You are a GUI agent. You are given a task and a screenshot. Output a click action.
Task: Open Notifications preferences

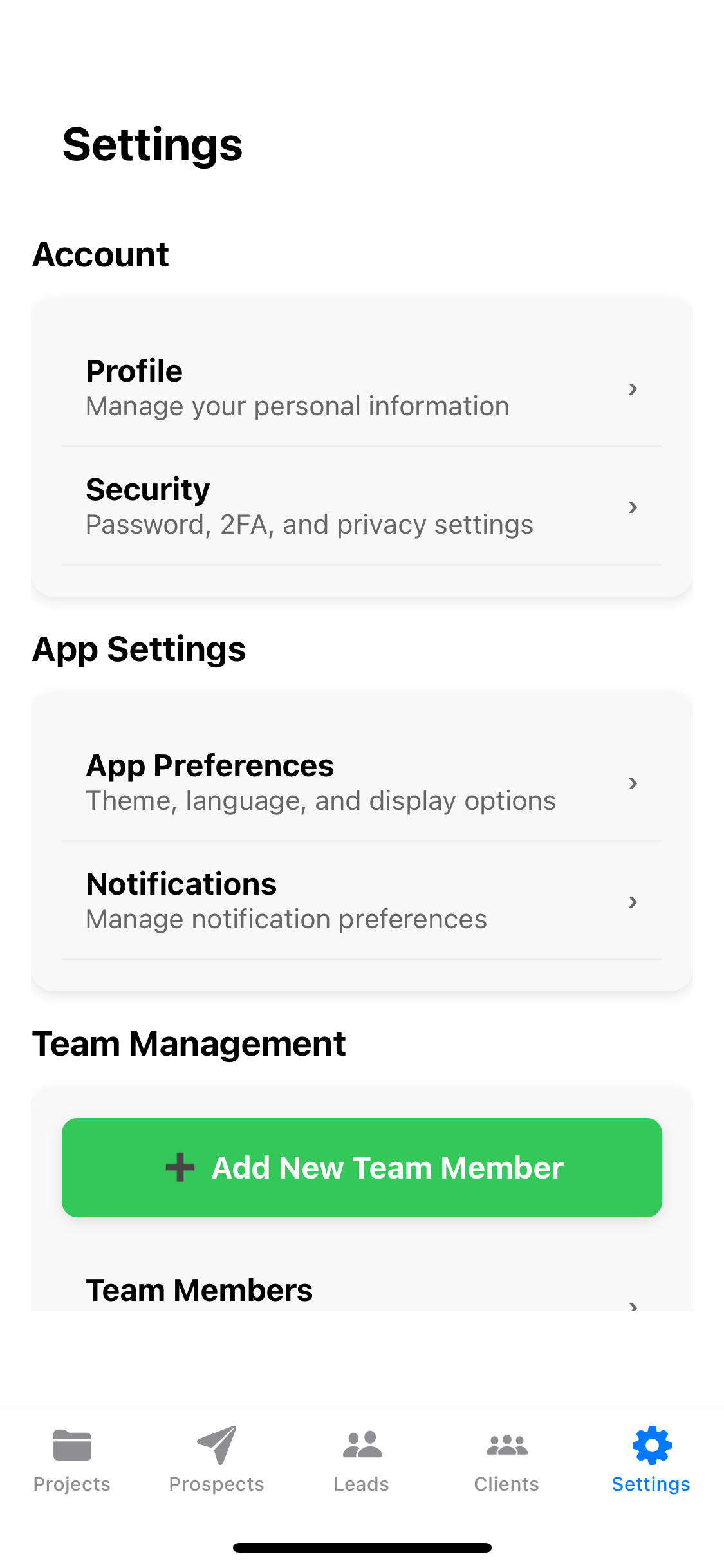(362, 901)
